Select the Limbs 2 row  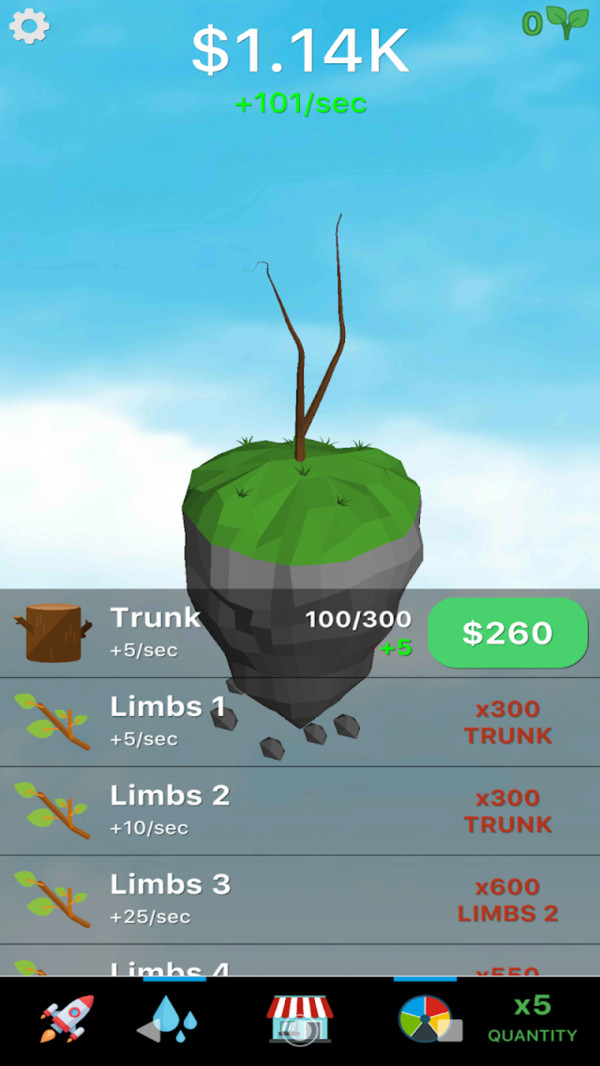click(x=300, y=811)
